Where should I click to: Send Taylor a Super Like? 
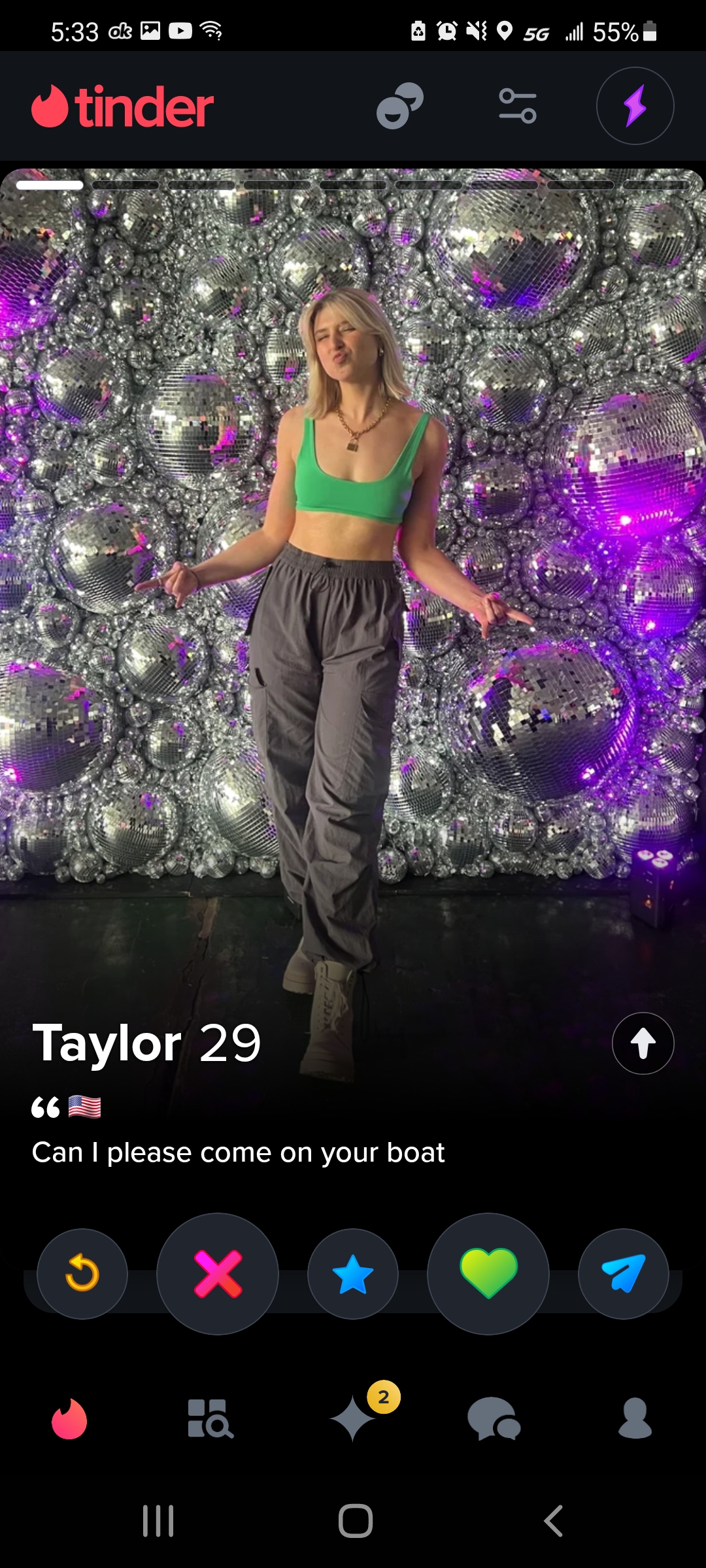point(353,1273)
